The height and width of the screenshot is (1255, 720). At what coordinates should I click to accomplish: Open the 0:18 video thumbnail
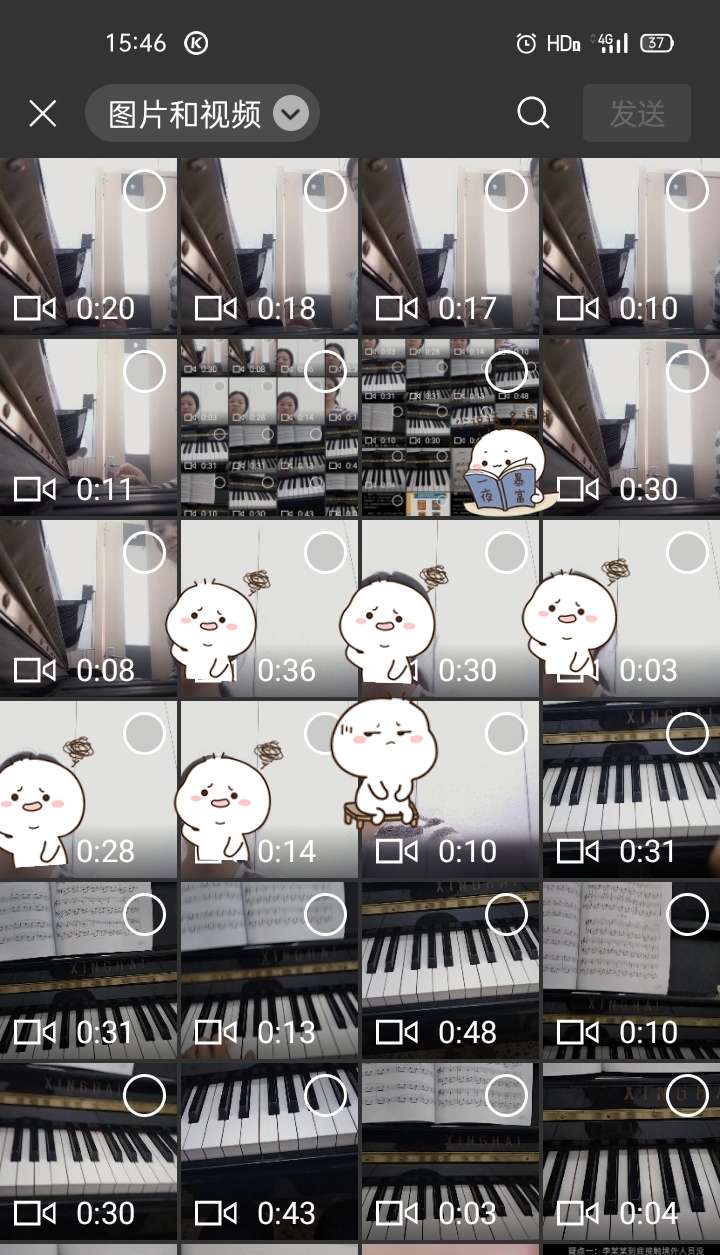(269, 245)
